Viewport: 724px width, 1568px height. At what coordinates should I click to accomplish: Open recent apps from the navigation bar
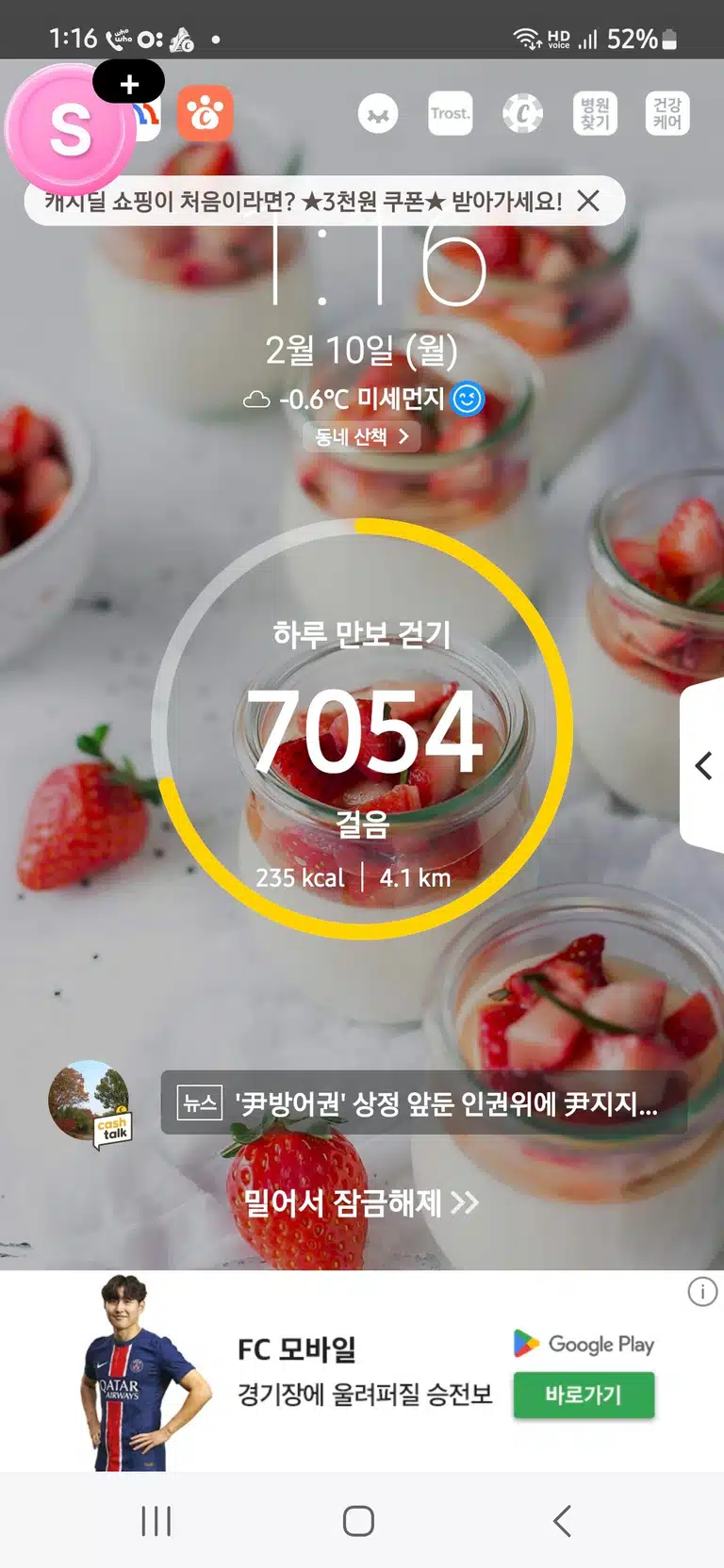coord(156,1521)
